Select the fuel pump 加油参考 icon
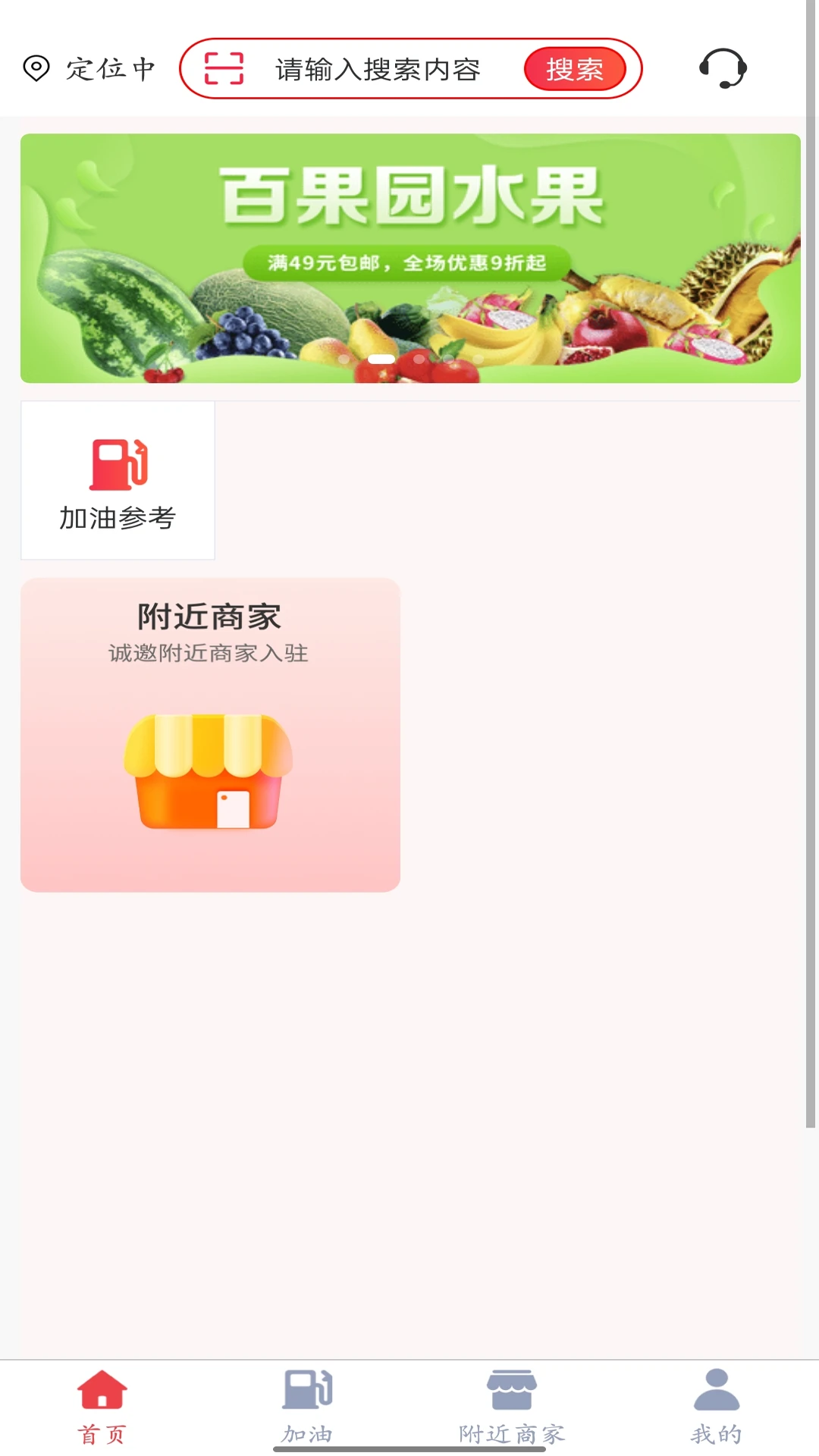This screenshot has height=1456, width=819. click(x=118, y=465)
